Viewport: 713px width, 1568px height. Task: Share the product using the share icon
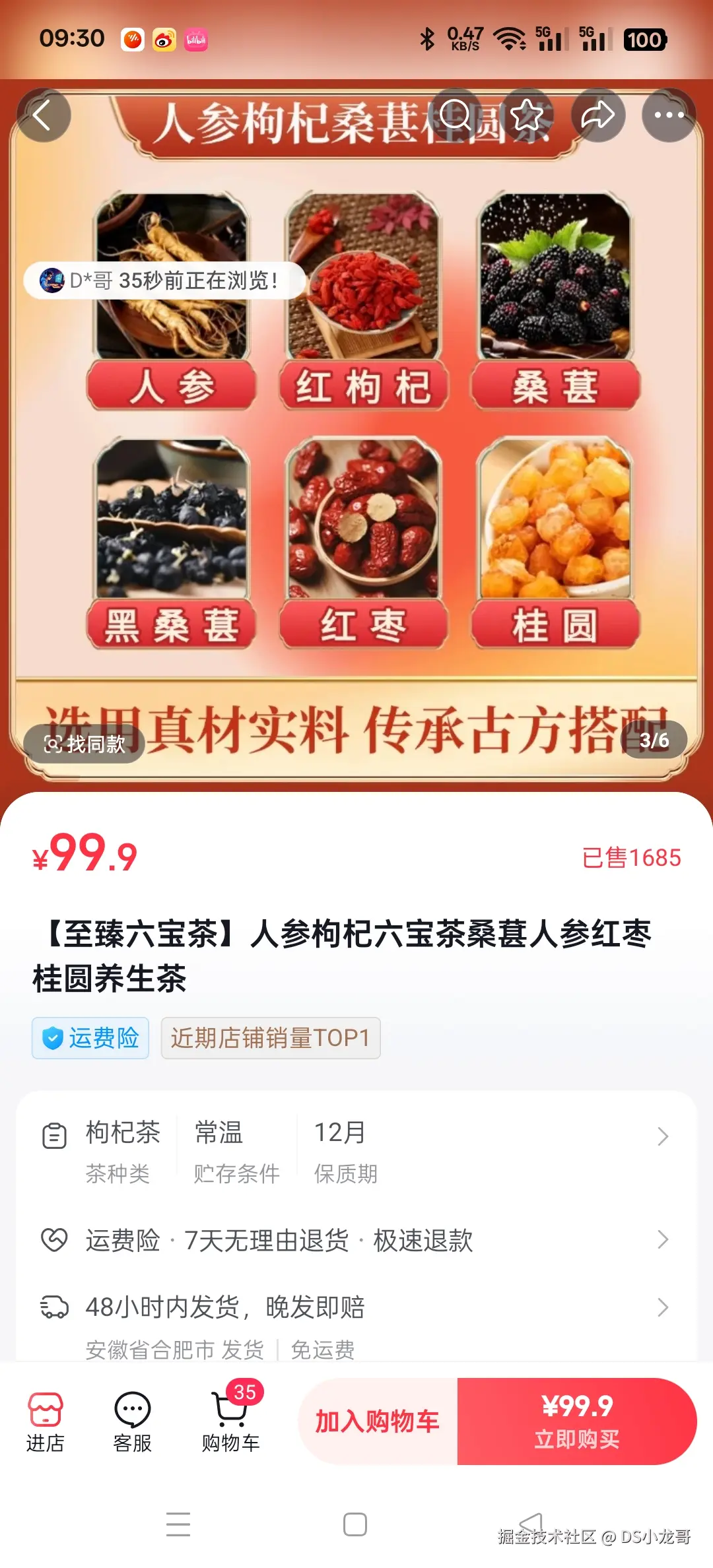[x=597, y=115]
